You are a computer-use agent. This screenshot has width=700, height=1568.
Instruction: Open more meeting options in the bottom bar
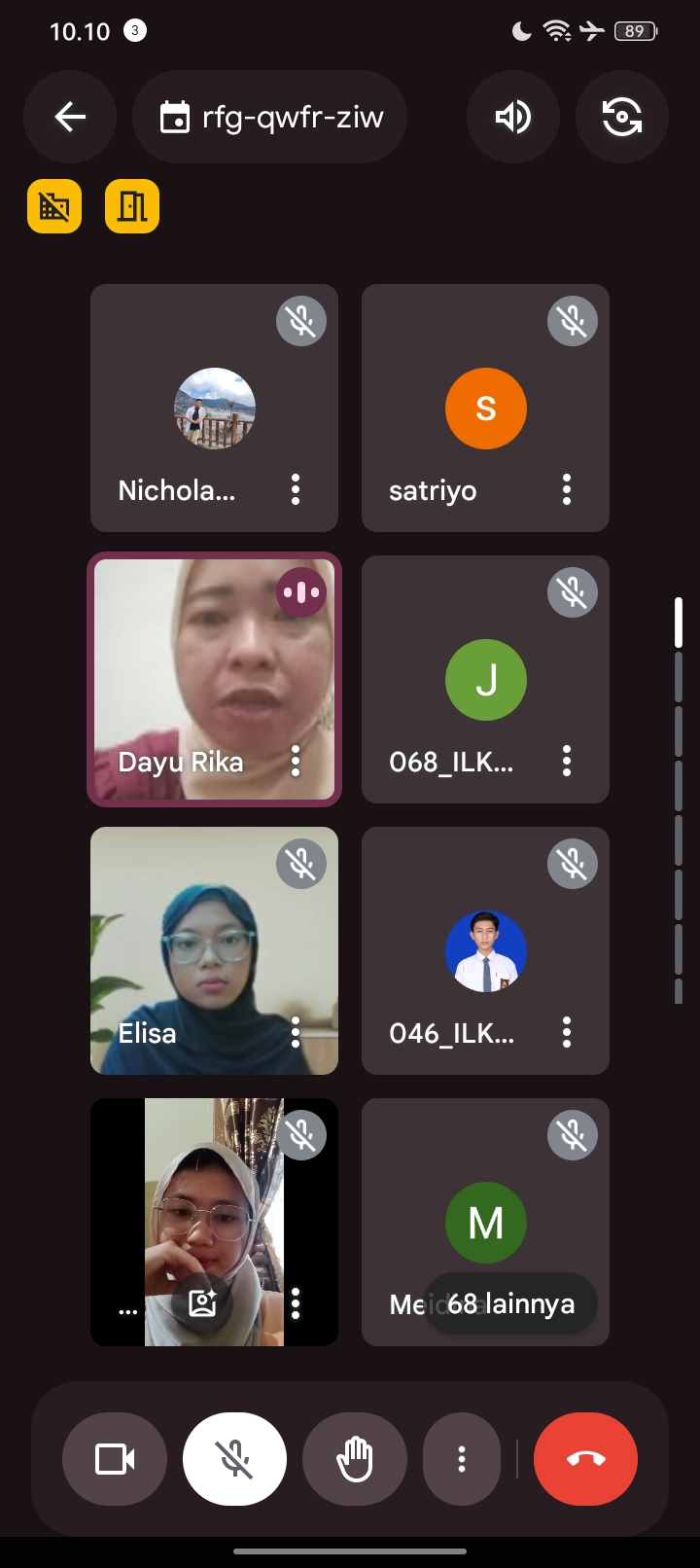click(462, 1459)
